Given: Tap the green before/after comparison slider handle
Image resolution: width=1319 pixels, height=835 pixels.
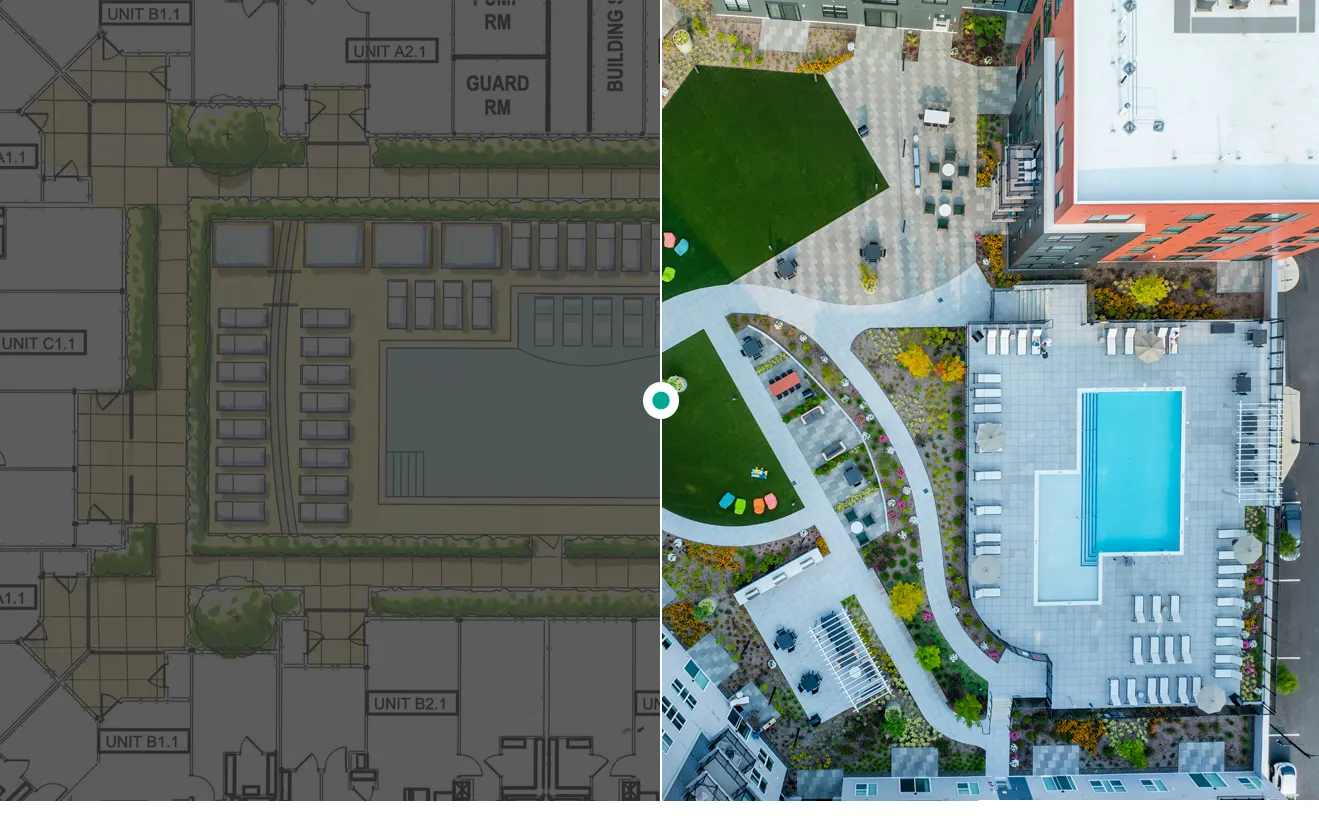Looking at the screenshot, I should pos(660,401).
